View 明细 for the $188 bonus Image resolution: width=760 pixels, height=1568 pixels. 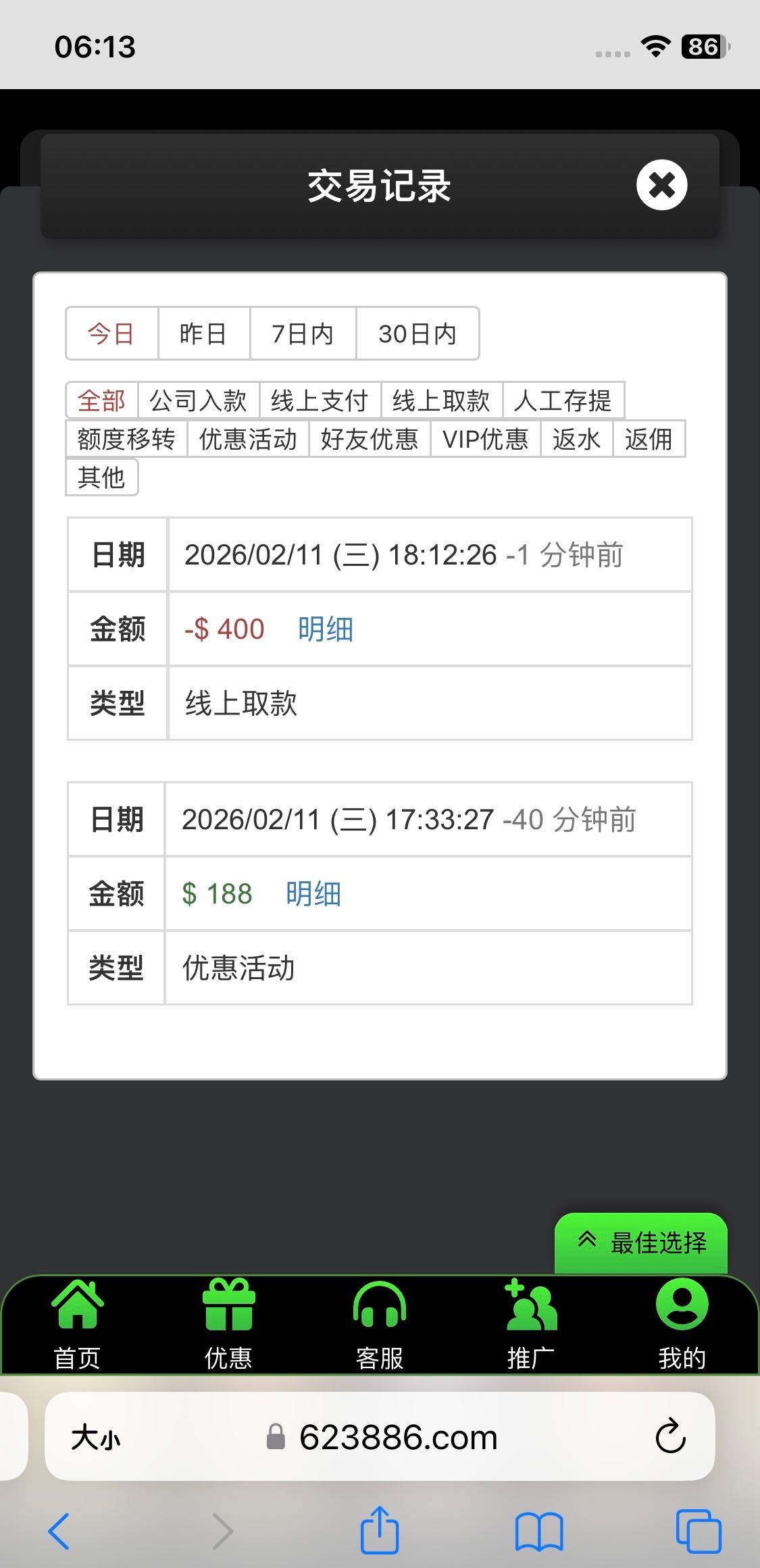click(x=313, y=894)
